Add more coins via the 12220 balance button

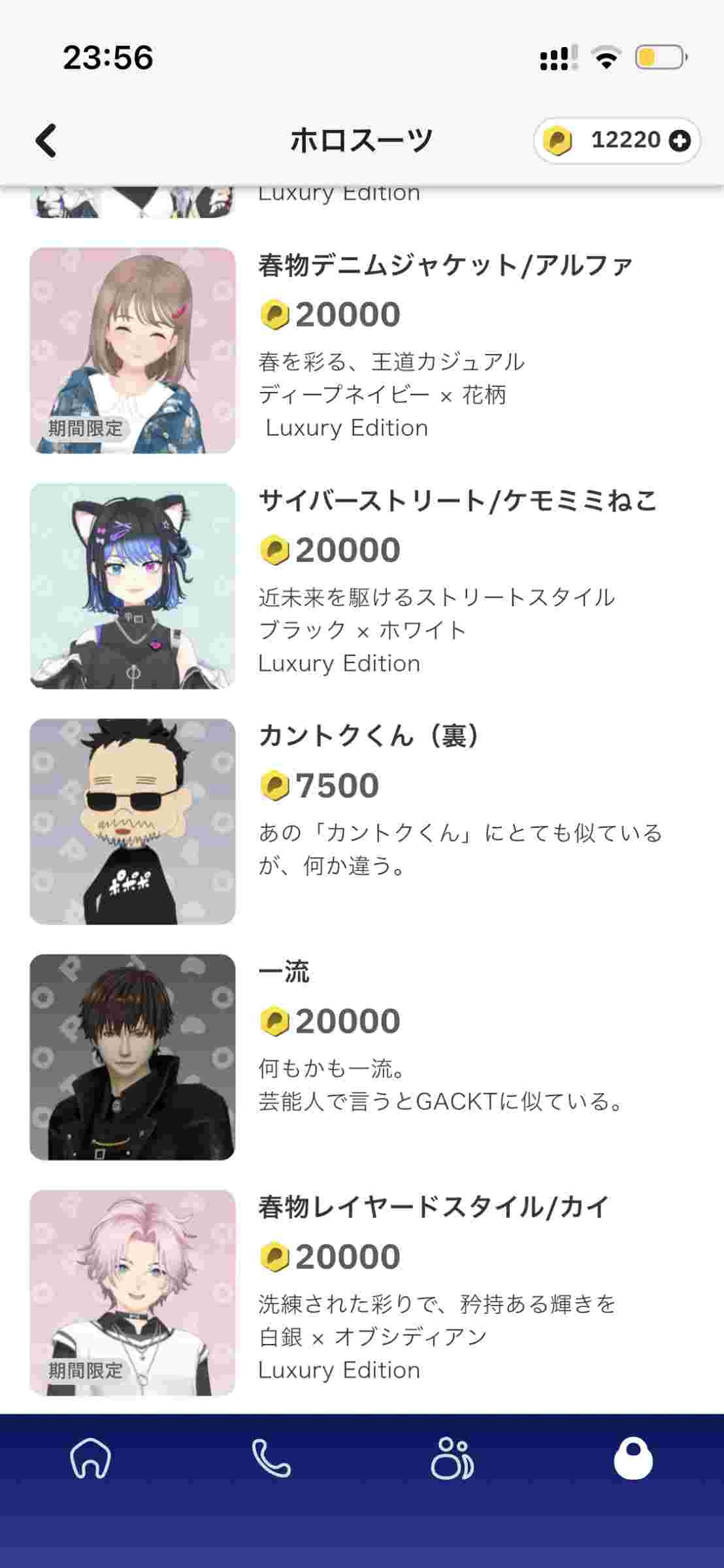coord(617,140)
